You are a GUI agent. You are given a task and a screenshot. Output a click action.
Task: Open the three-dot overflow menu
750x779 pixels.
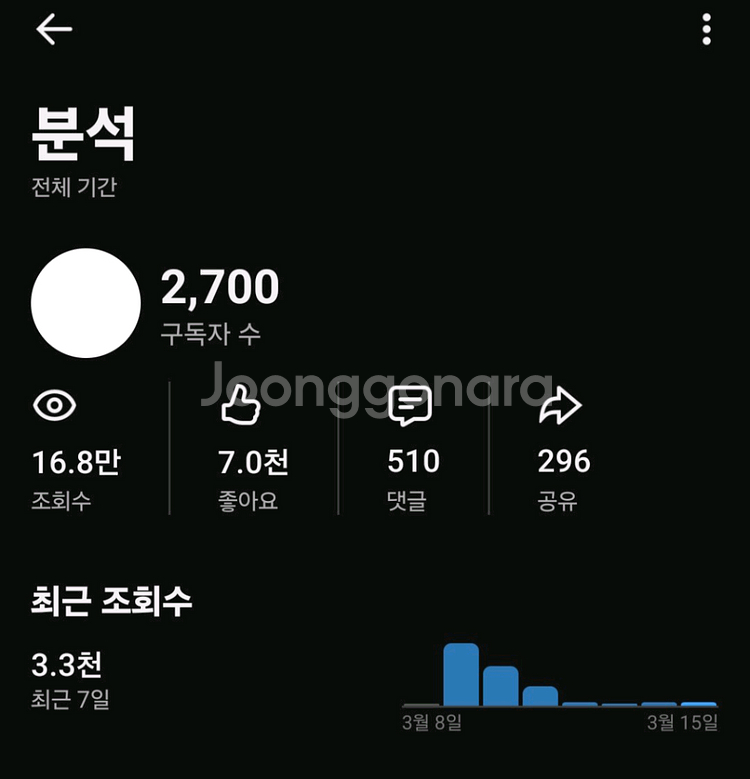coord(706,30)
